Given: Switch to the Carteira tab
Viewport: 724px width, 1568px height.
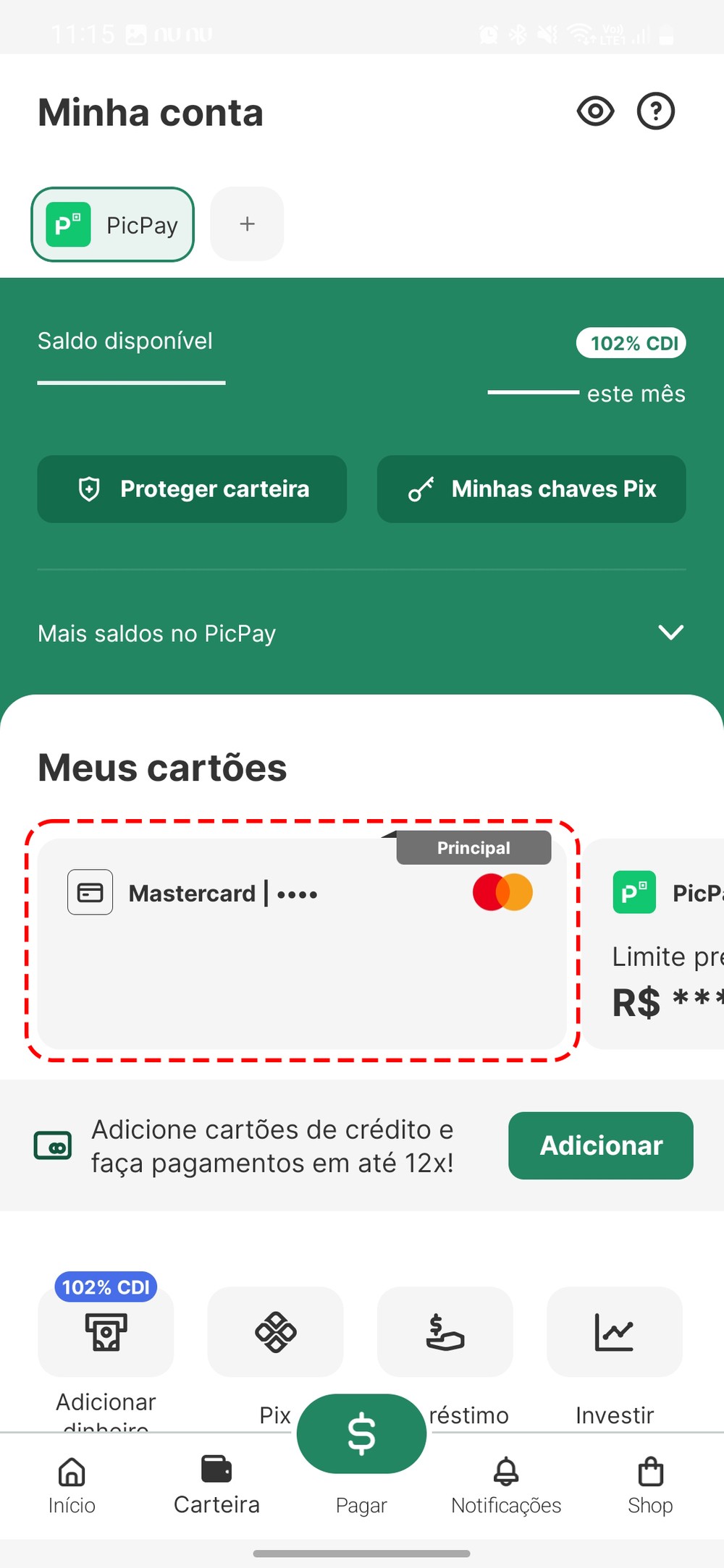Looking at the screenshot, I should click(216, 1486).
